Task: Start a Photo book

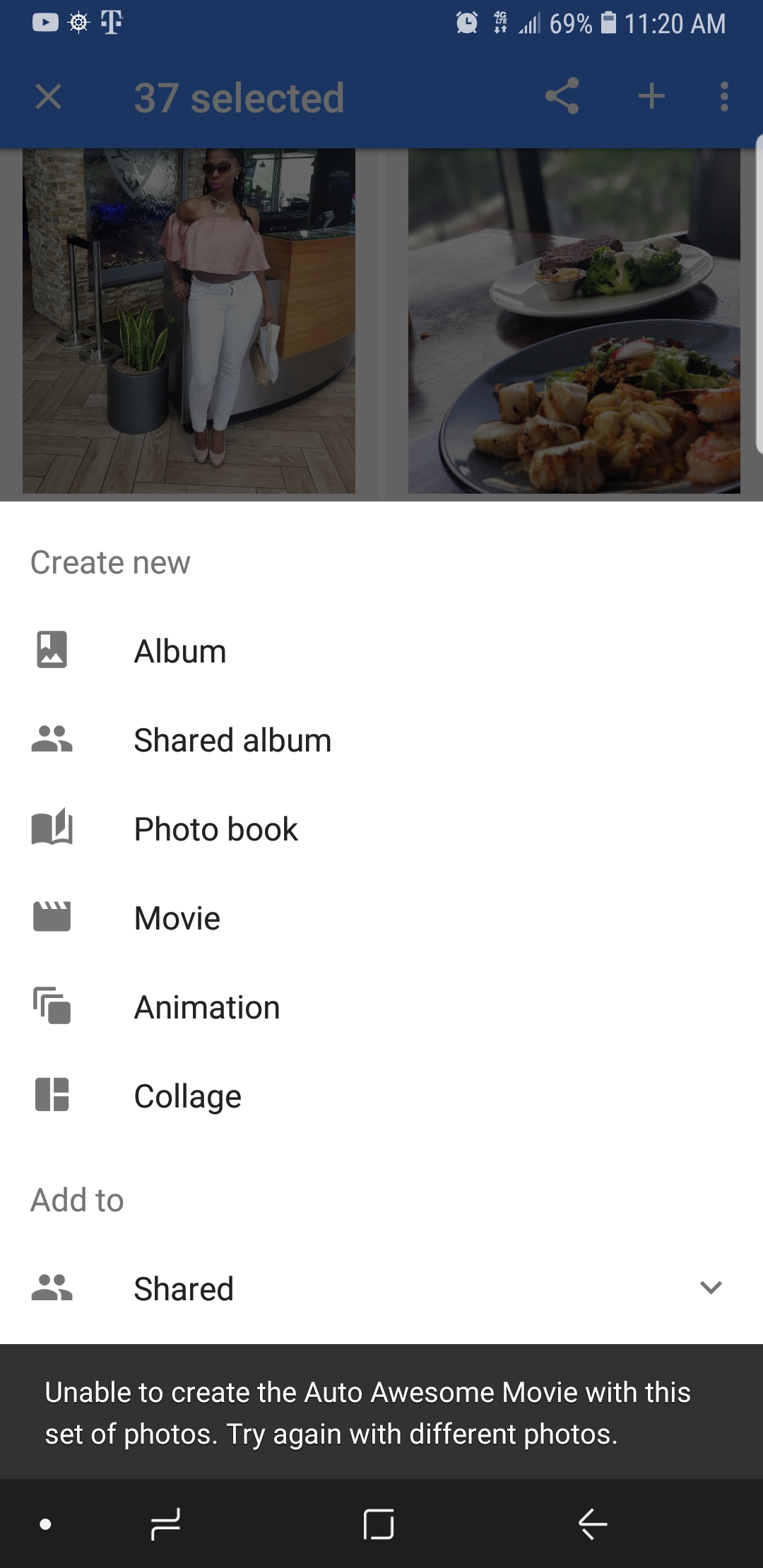Action: coord(215,828)
